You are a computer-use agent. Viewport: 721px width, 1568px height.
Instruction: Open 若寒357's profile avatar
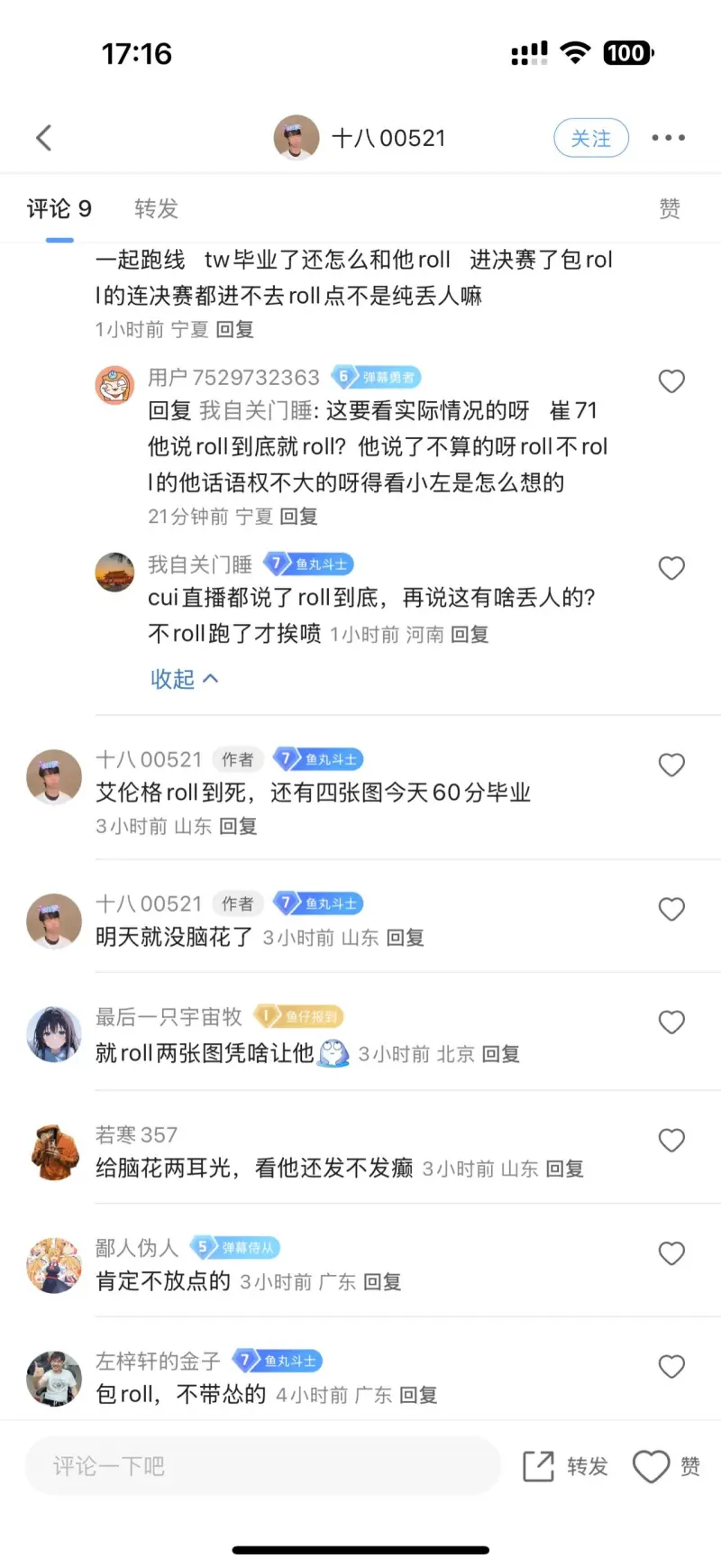pyautogui.click(x=54, y=1151)
